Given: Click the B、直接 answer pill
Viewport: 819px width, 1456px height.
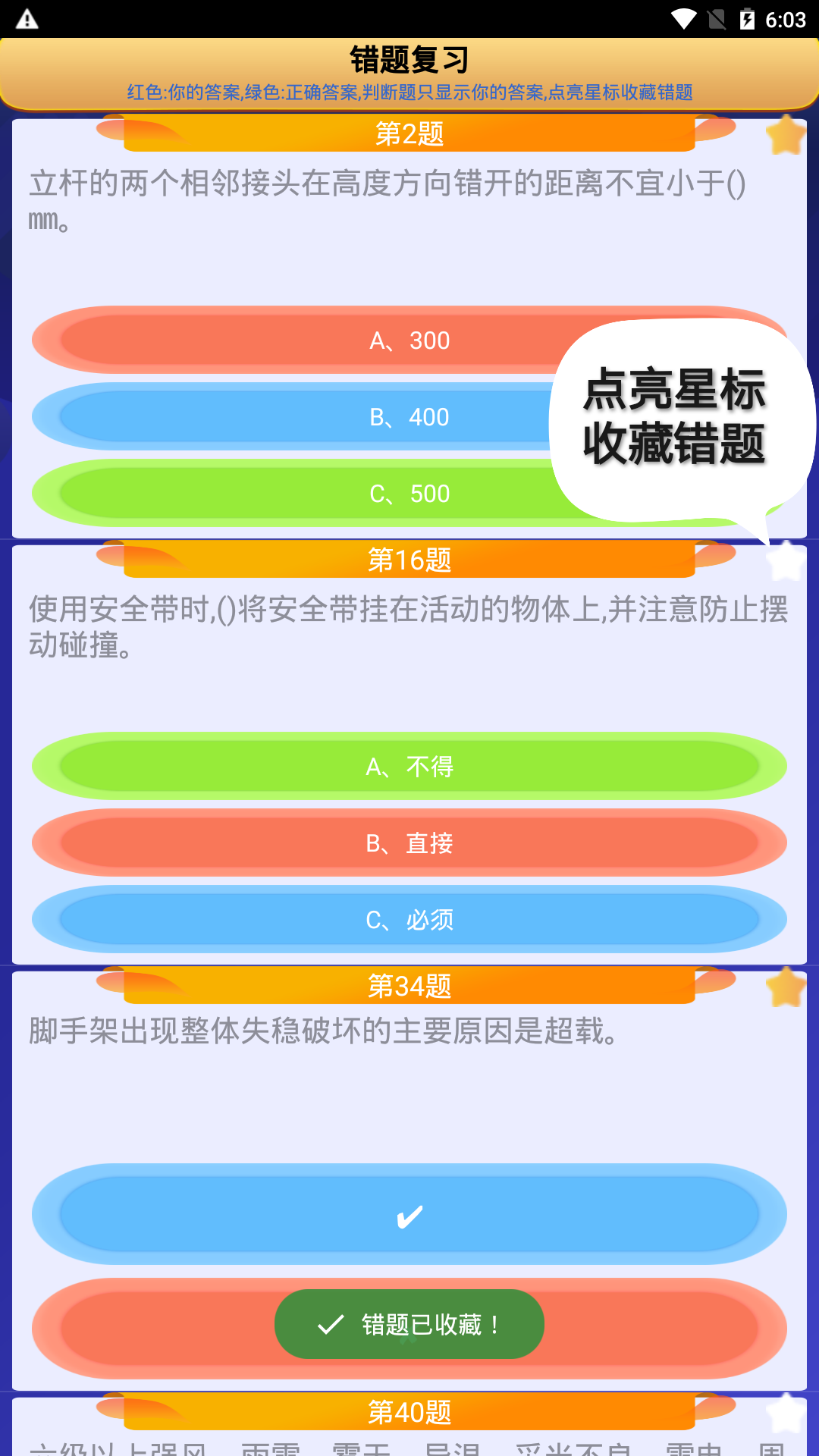Looking at the screenshot, I should (x=409, y=843).
